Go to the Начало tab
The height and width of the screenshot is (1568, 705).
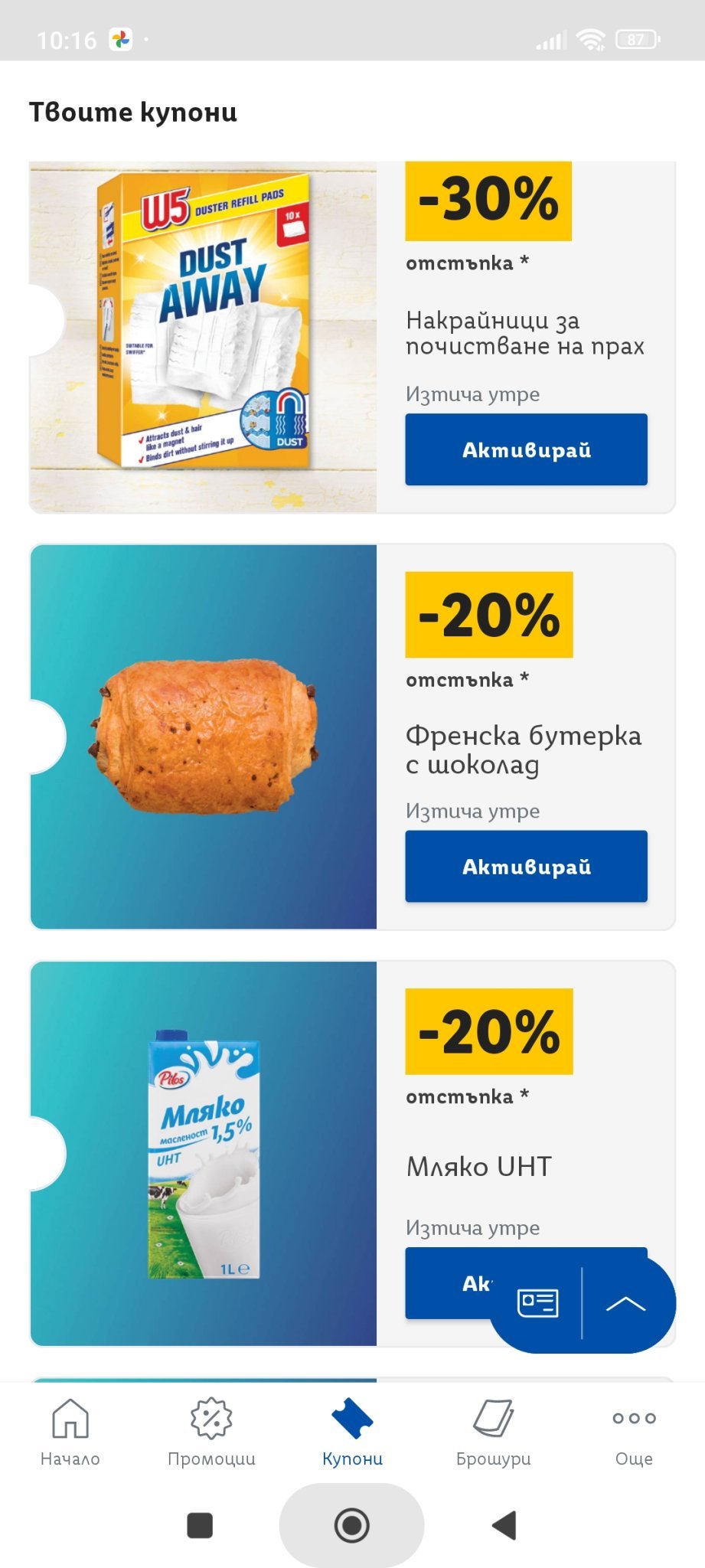[70, 1432]
